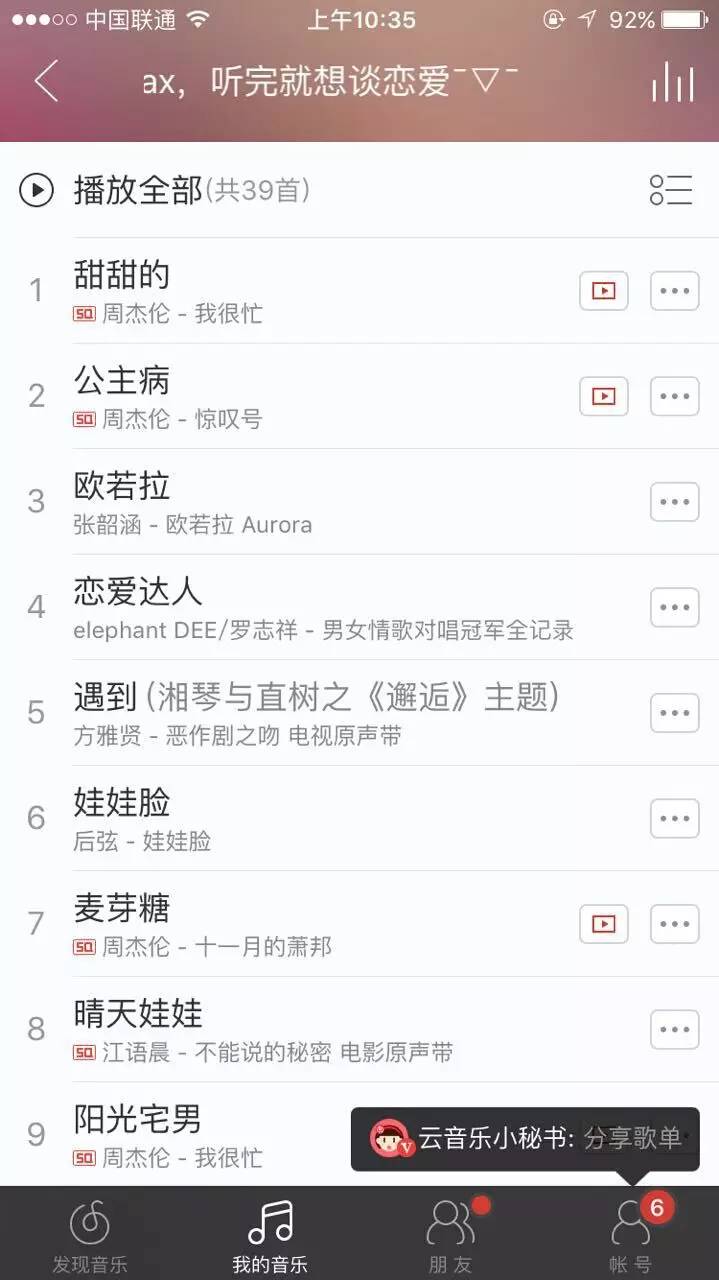Play the song 遇到 by 方雅贤
This screenshot has width=719, height=1280.
click(x=320, y=713)
